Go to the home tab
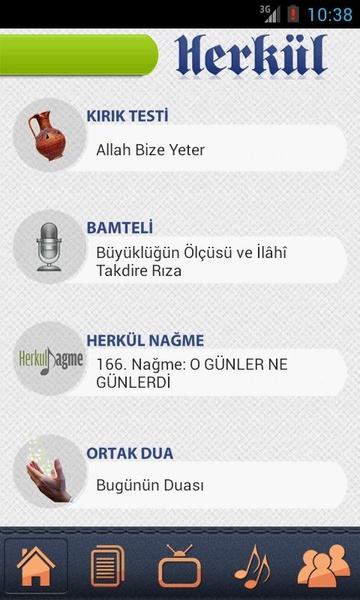 pyautogui.click(x=36, y=566)
